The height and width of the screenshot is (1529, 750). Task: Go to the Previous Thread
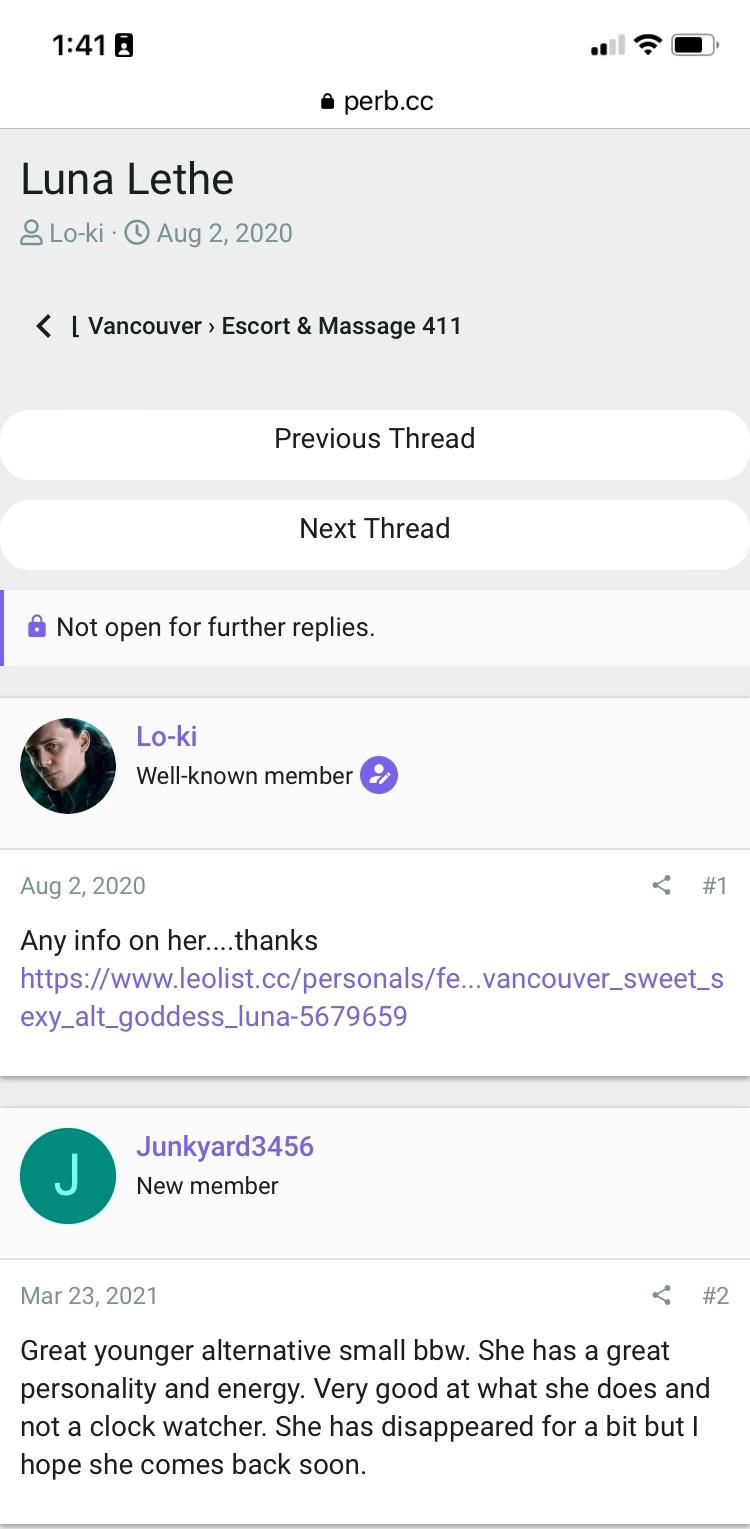coord(374,439)
